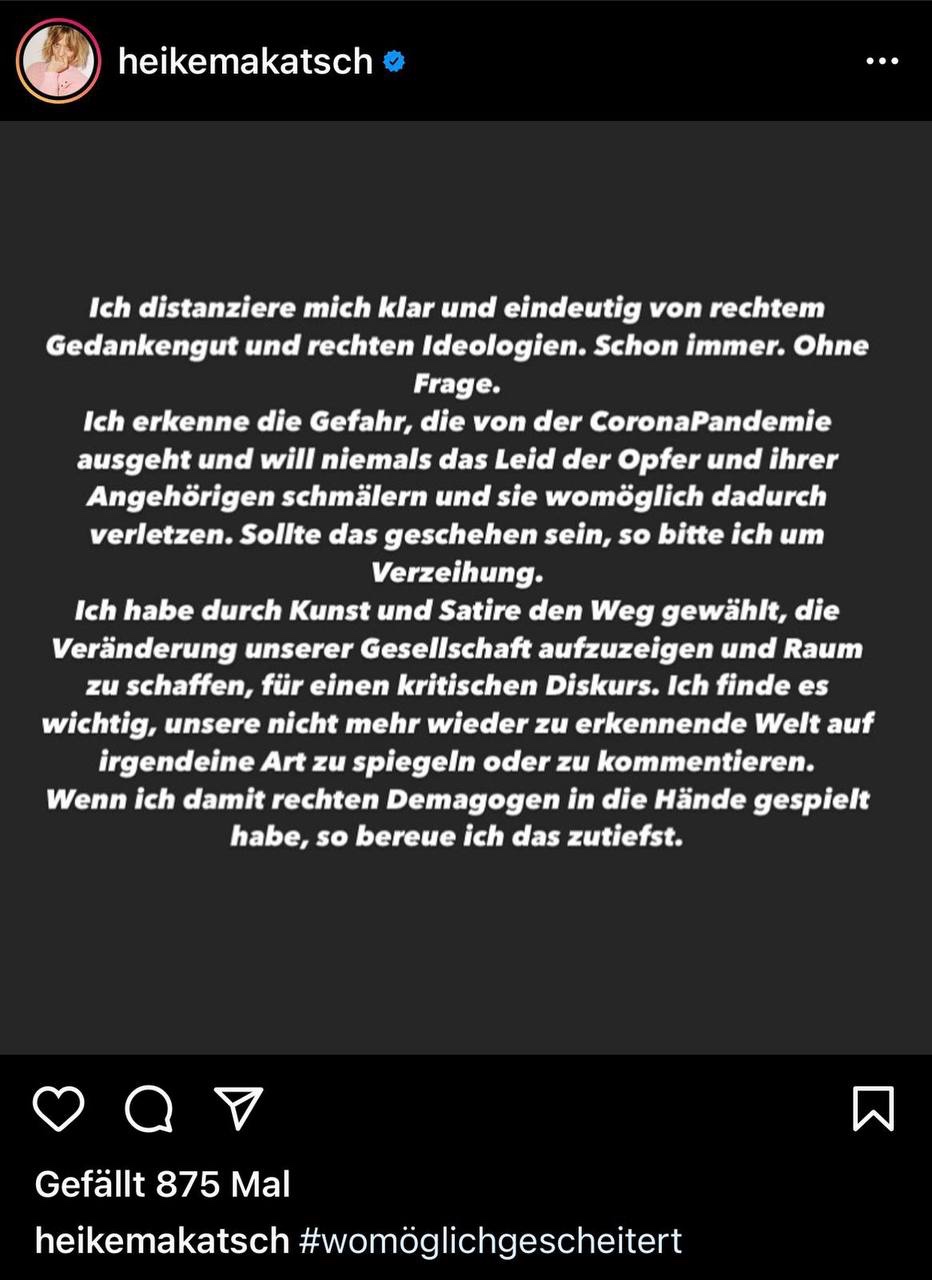Open comments via the speech bubble icon

coord(149,1109)
